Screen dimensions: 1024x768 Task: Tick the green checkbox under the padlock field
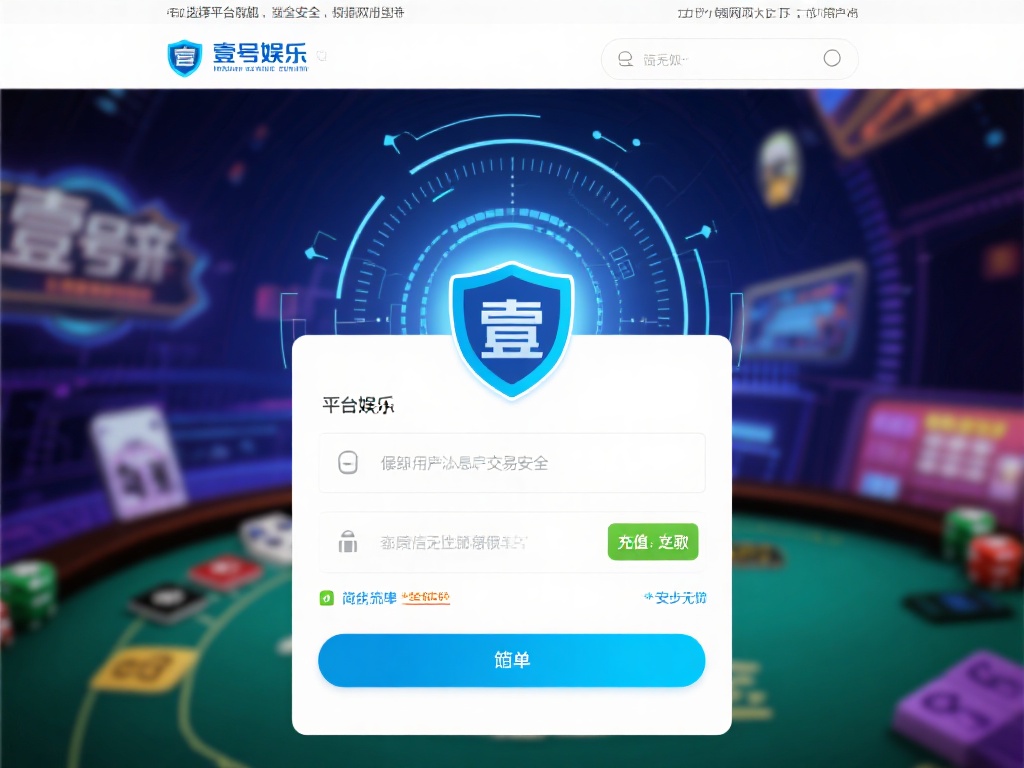(x=326, y=598)
